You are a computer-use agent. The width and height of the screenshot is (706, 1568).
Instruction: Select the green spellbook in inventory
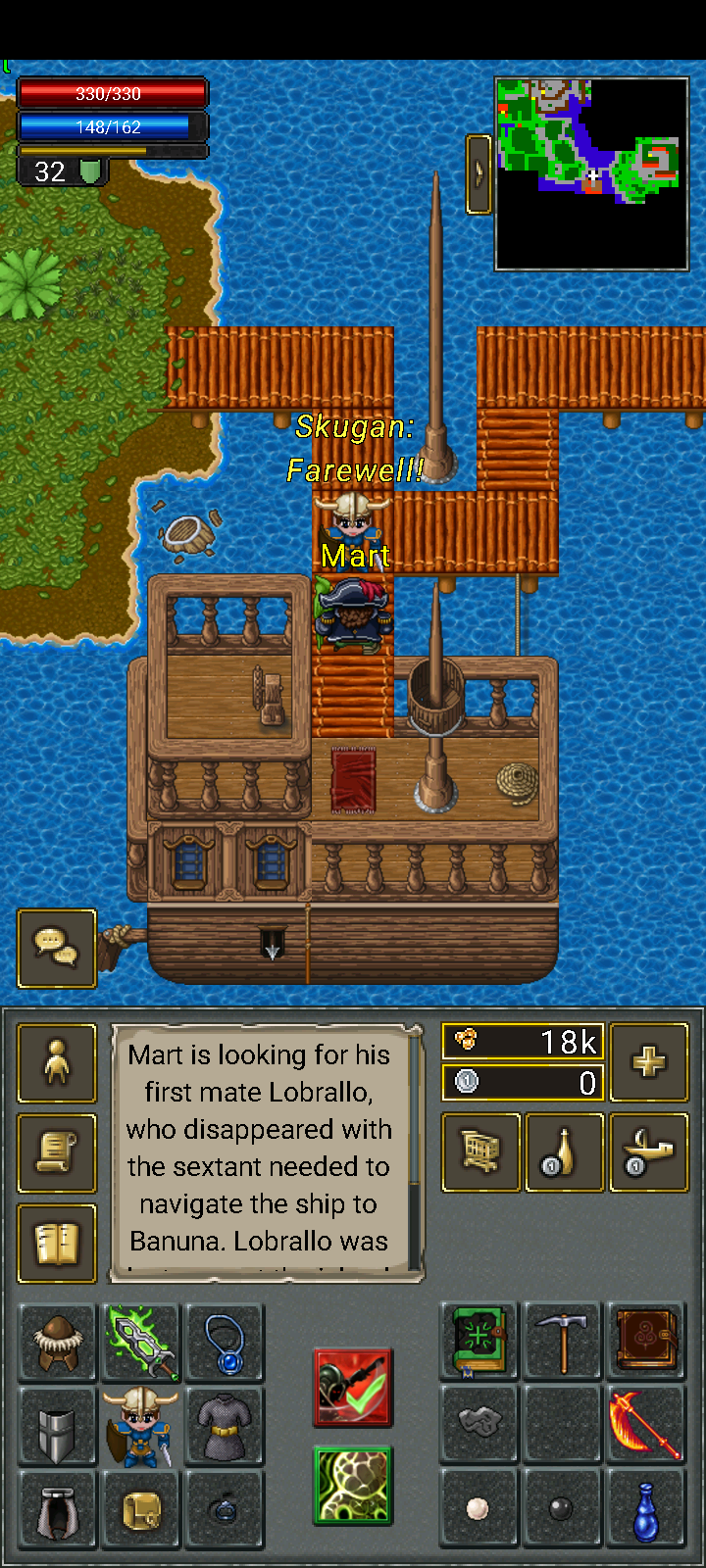pos(479,1341)
